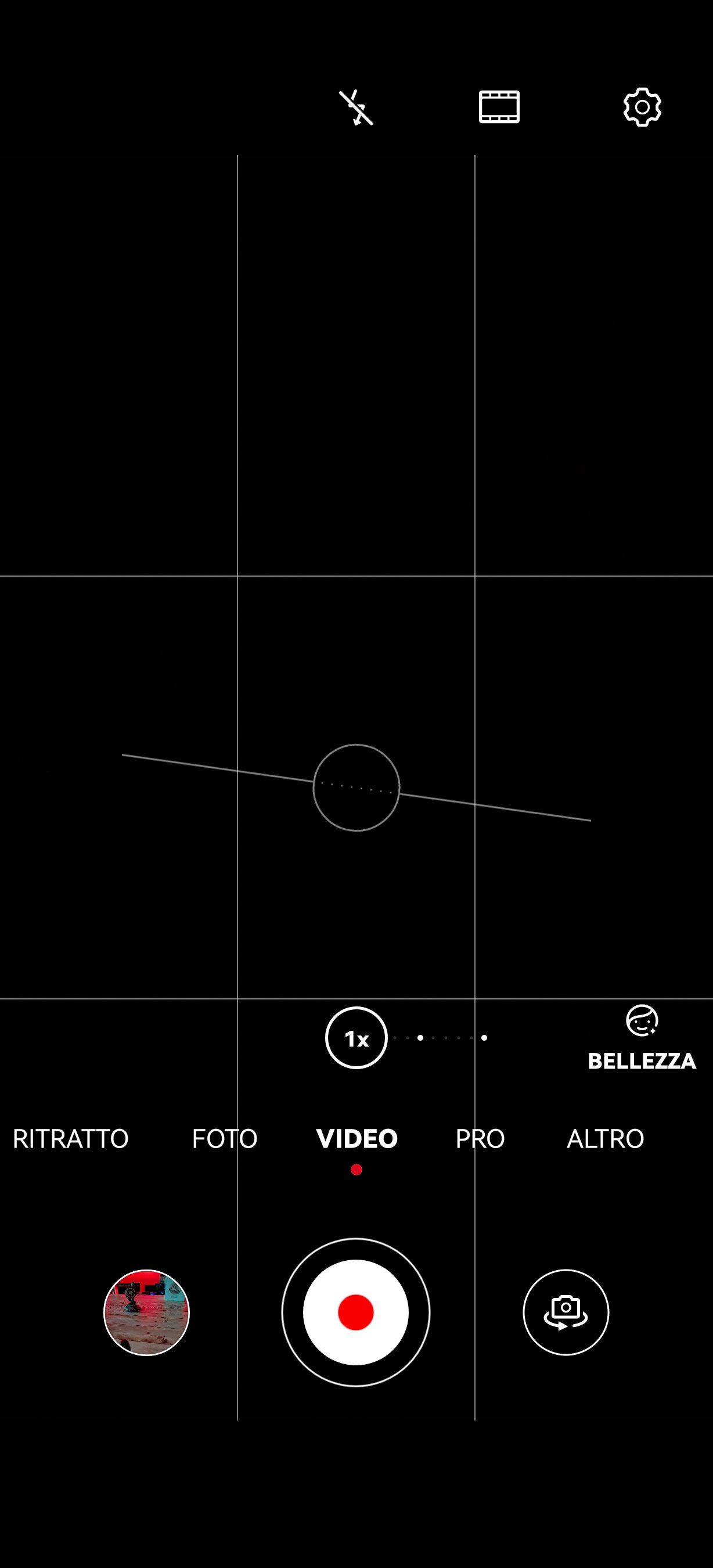
Task: Switch to Pro mode
Action: (x=480, y=1139)
